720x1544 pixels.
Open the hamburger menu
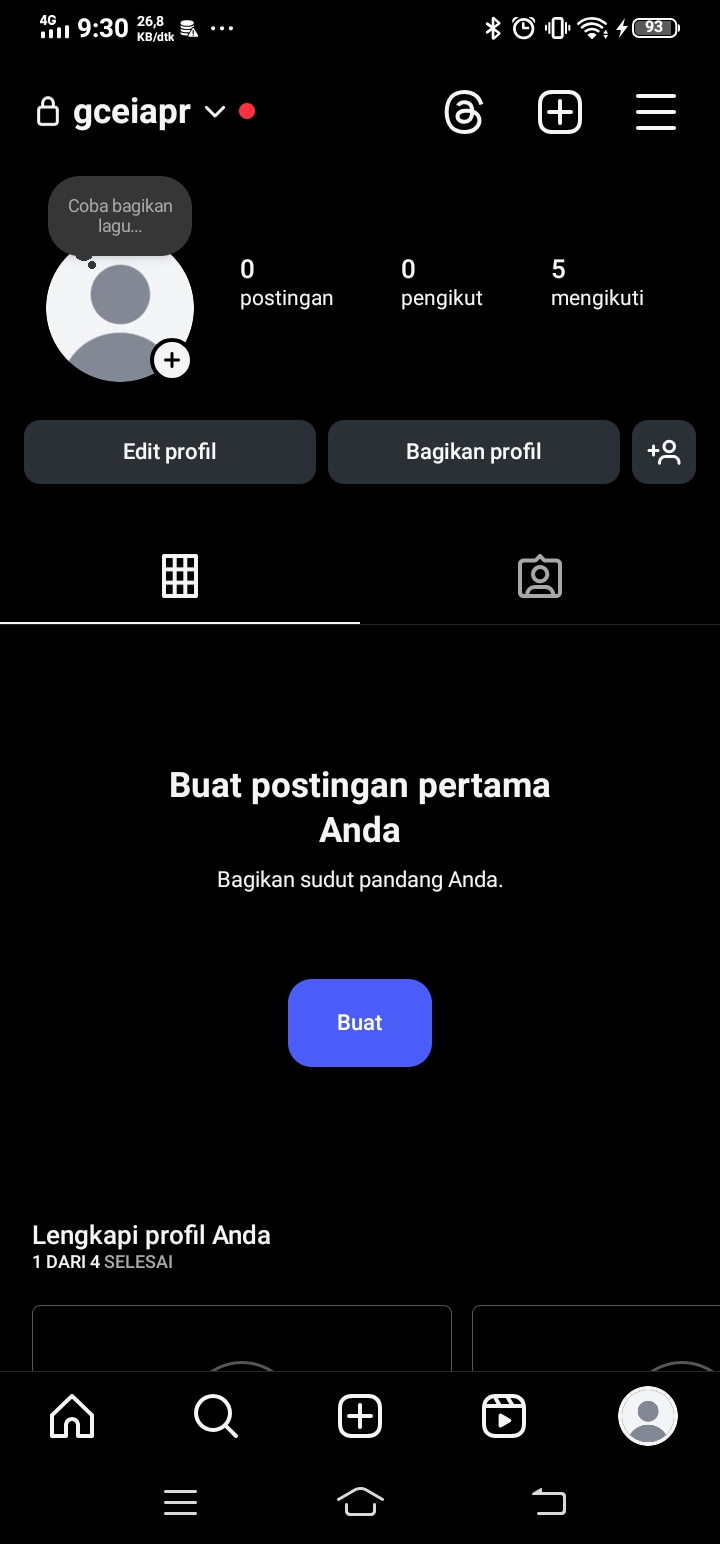tap(656, 112)
